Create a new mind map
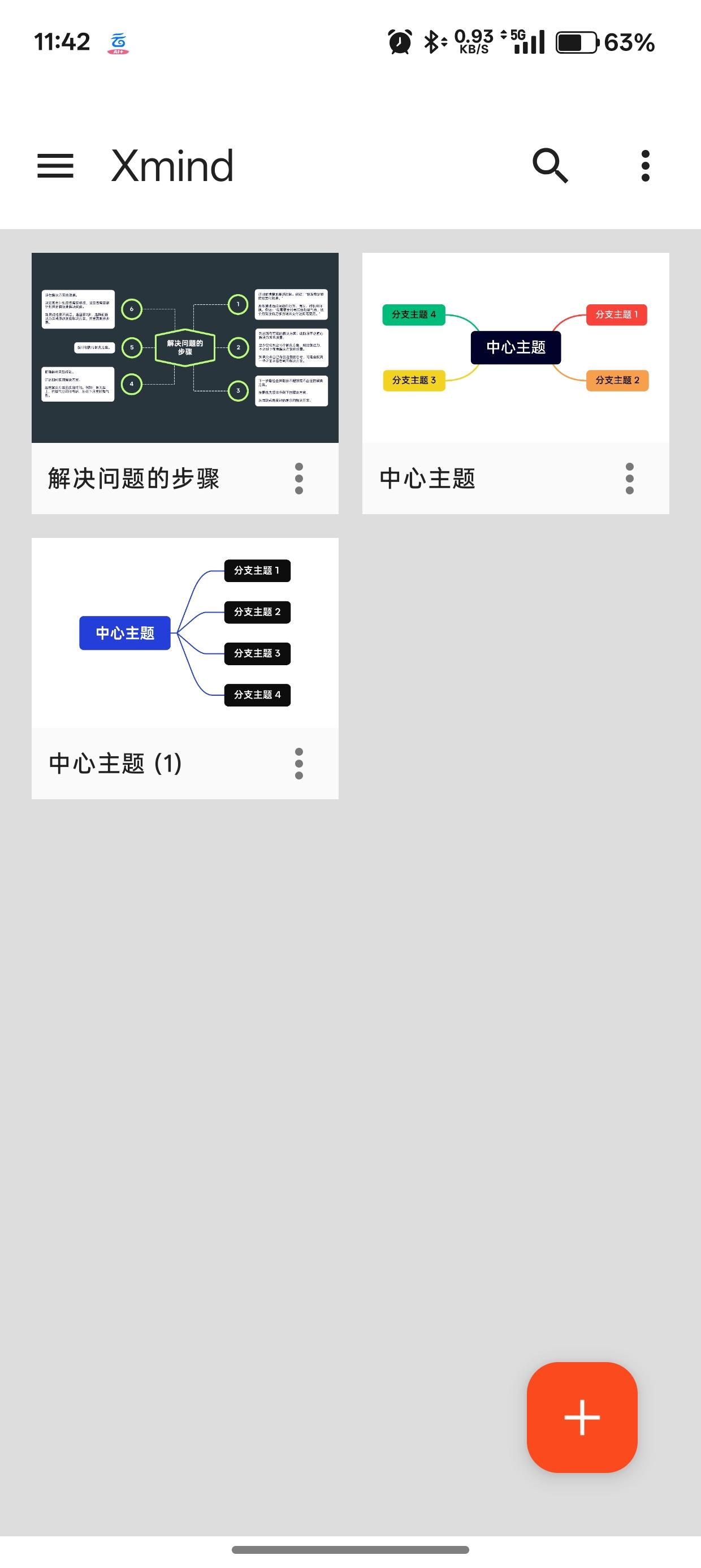Image resolution: width=701 pixels, height=1568 pixels. (582, 1417)
